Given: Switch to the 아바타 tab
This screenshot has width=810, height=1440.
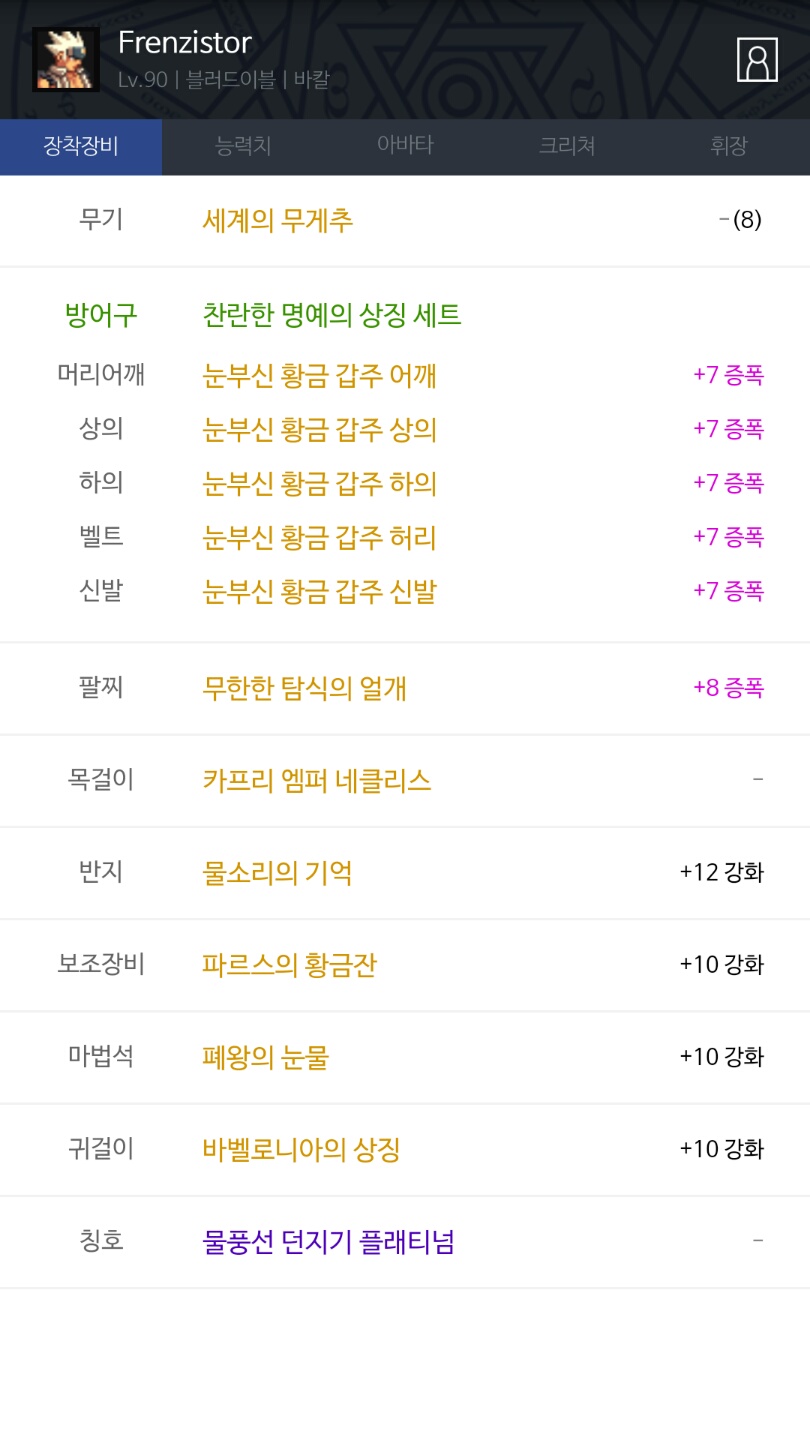Looking at the screenshot, I should [x=405, y=146].
